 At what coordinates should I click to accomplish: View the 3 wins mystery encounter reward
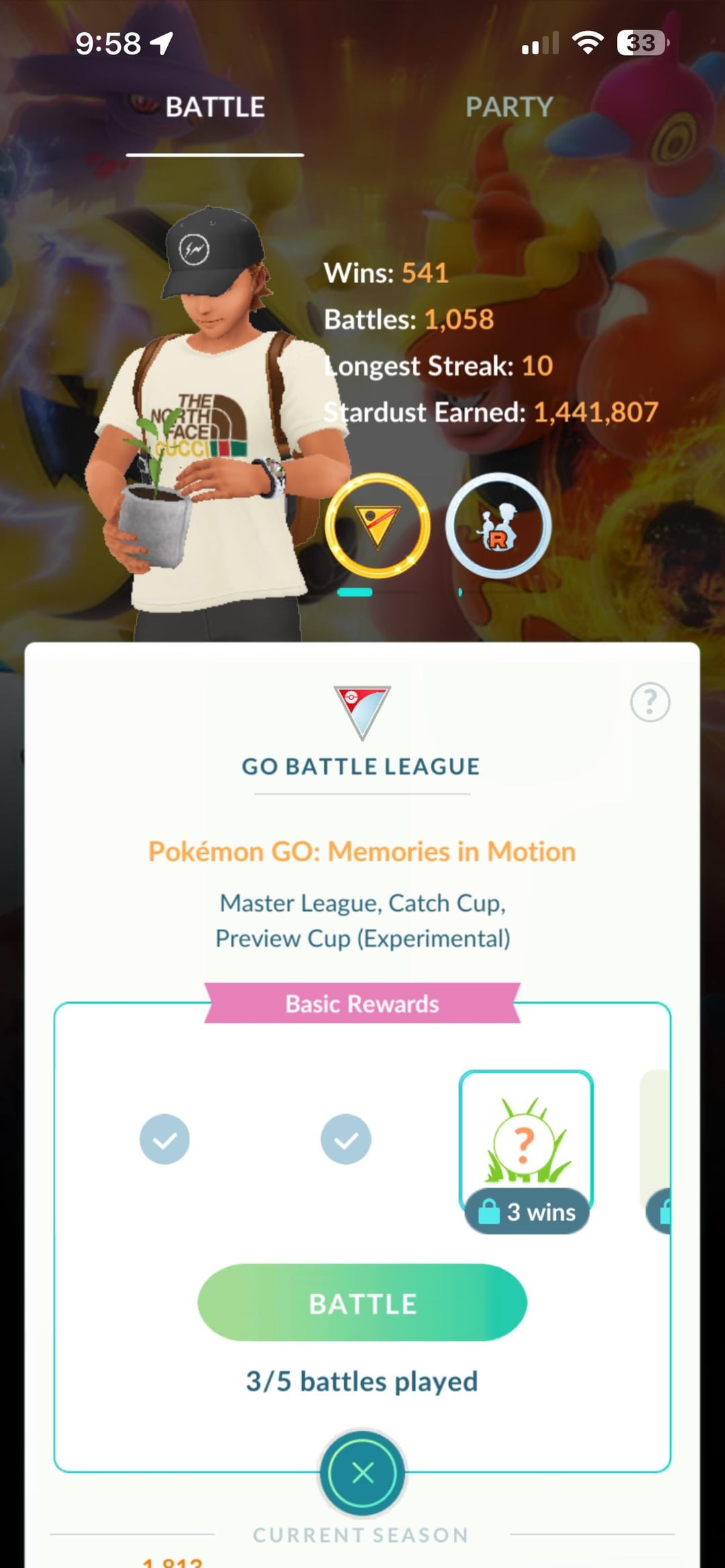tap(526, 1150)
